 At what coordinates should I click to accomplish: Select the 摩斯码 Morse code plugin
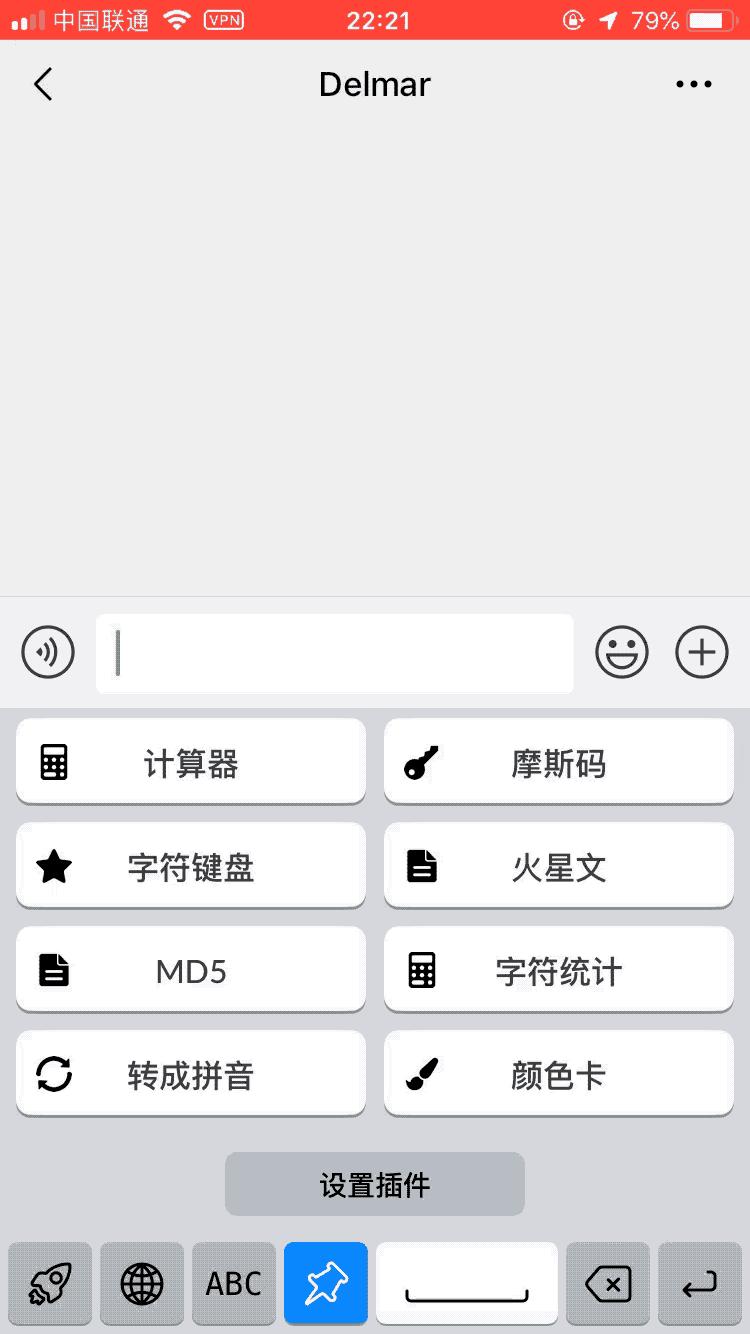coord(558,760)
